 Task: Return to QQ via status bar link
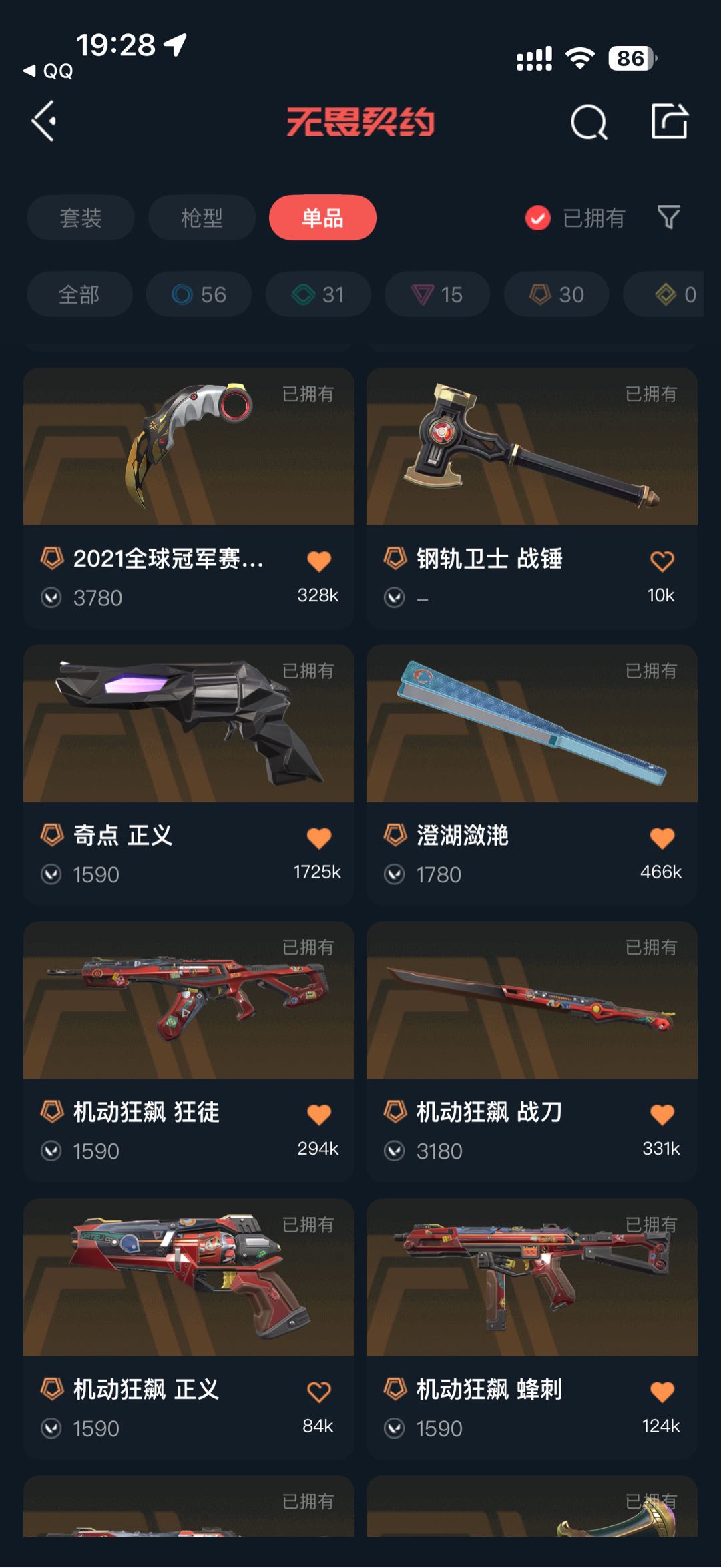pos(48,71)
